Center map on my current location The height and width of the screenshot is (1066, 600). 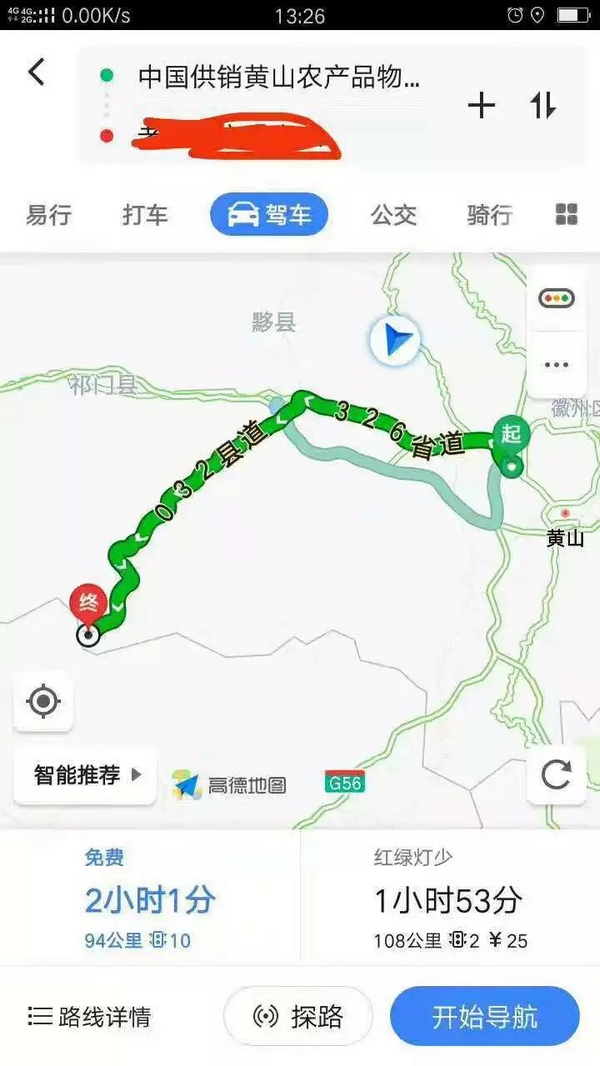click(43, 702)
